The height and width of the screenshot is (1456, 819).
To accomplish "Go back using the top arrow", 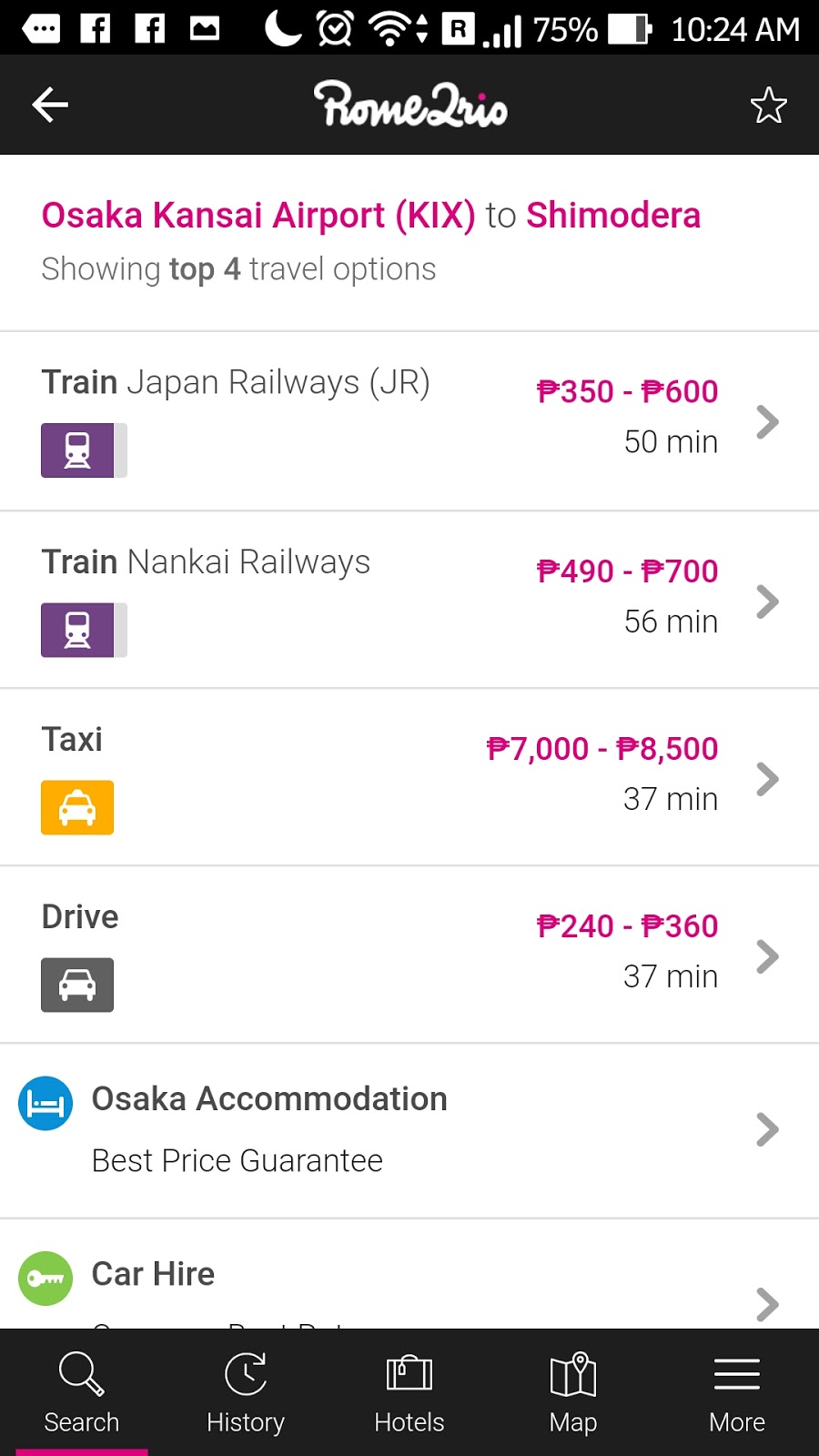I will pos(50,105).
